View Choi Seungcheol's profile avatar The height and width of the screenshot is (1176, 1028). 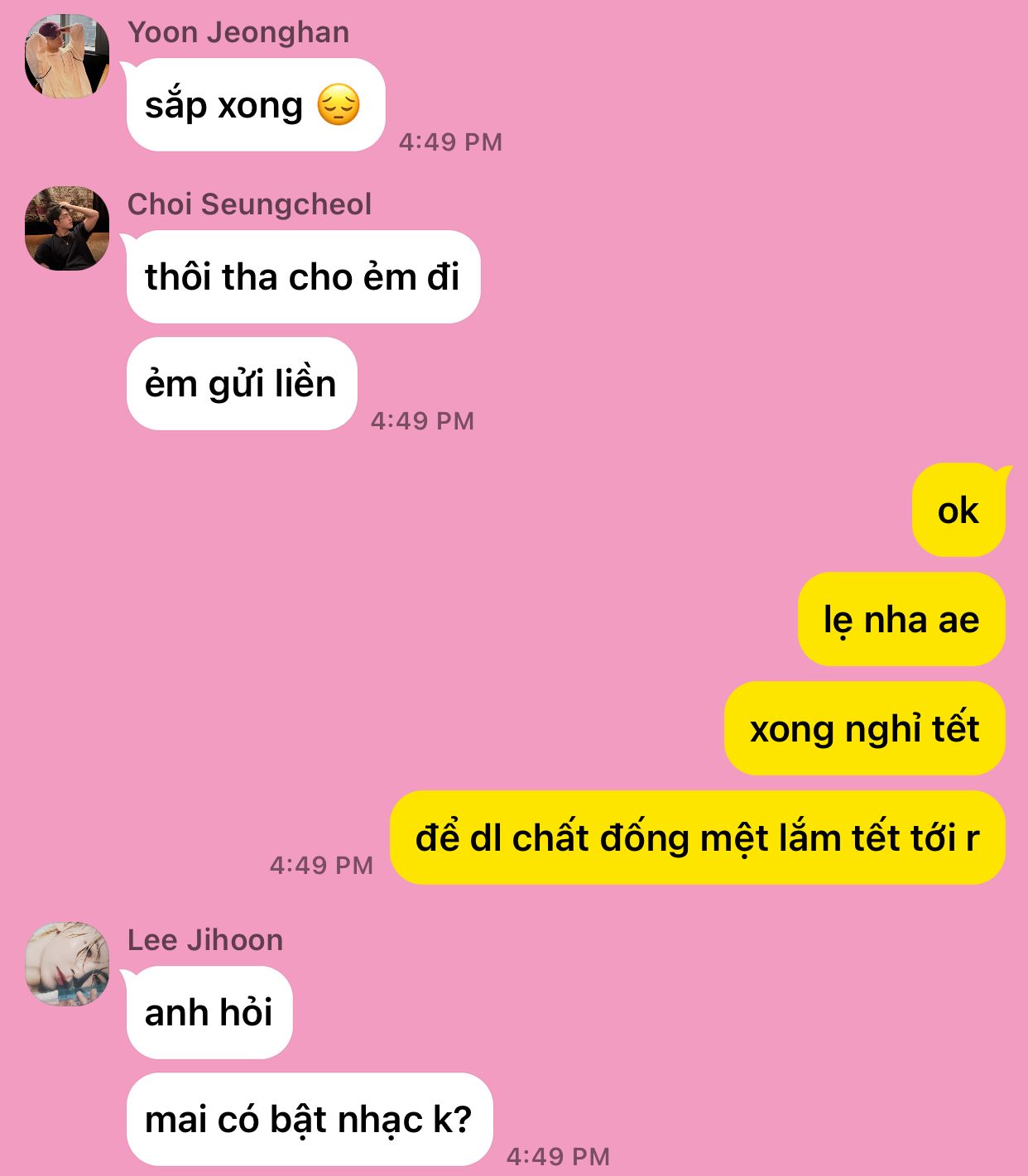tap(67, 228)
